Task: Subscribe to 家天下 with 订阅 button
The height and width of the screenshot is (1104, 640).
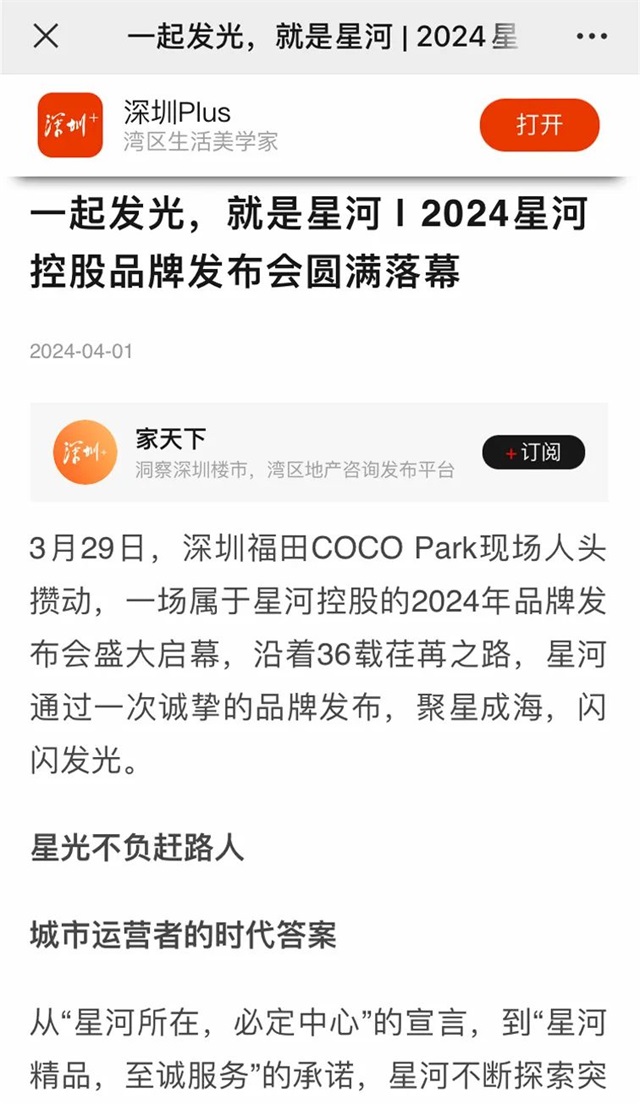Action: [x=533, y=452]
